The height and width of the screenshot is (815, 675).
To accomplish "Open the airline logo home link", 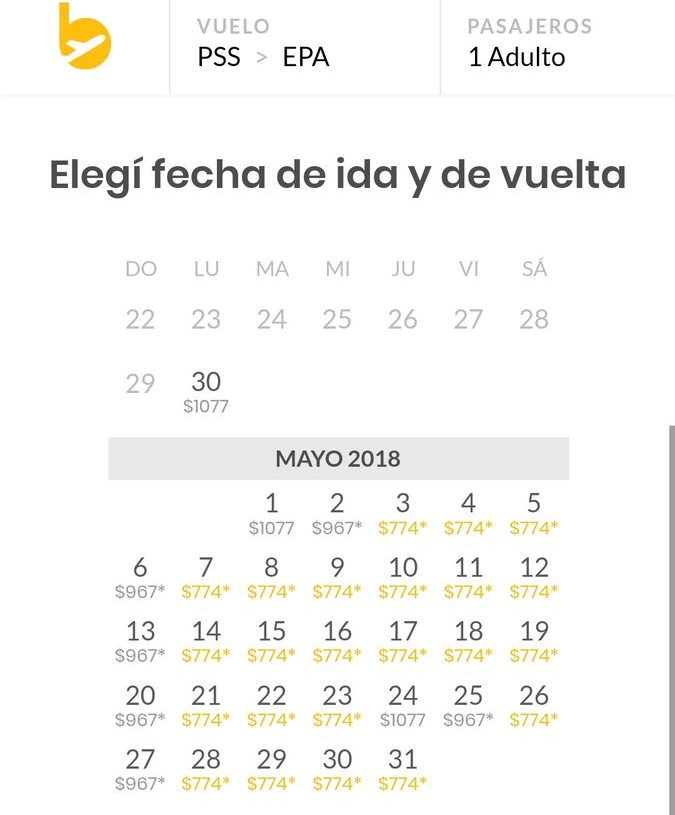I will pyautogui.click(x=84, y=37).
